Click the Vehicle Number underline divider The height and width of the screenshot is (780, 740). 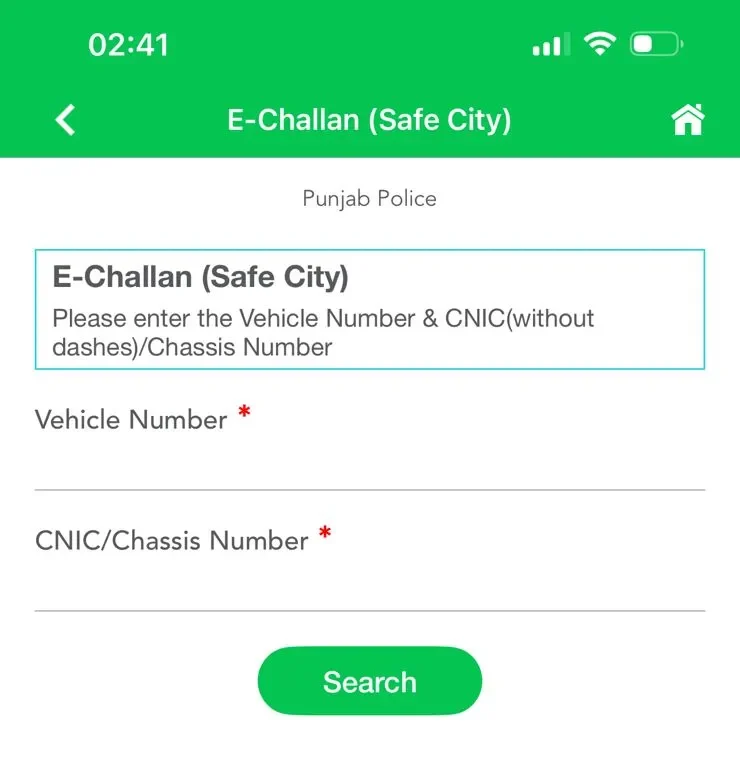(x=370, y=488)
